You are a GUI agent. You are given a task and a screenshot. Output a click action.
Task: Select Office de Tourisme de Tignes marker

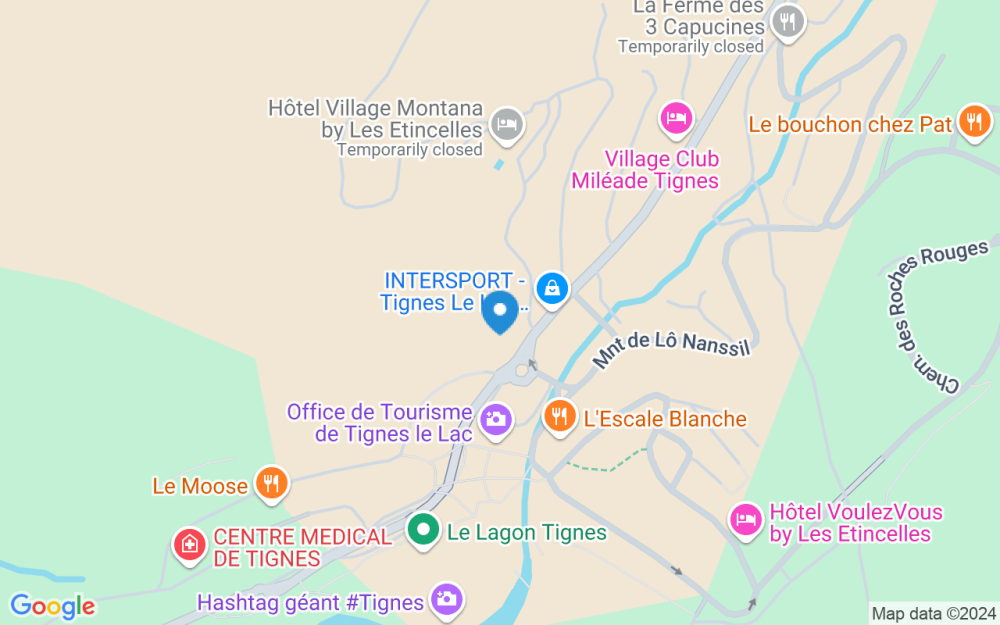[x=495, y=418]
